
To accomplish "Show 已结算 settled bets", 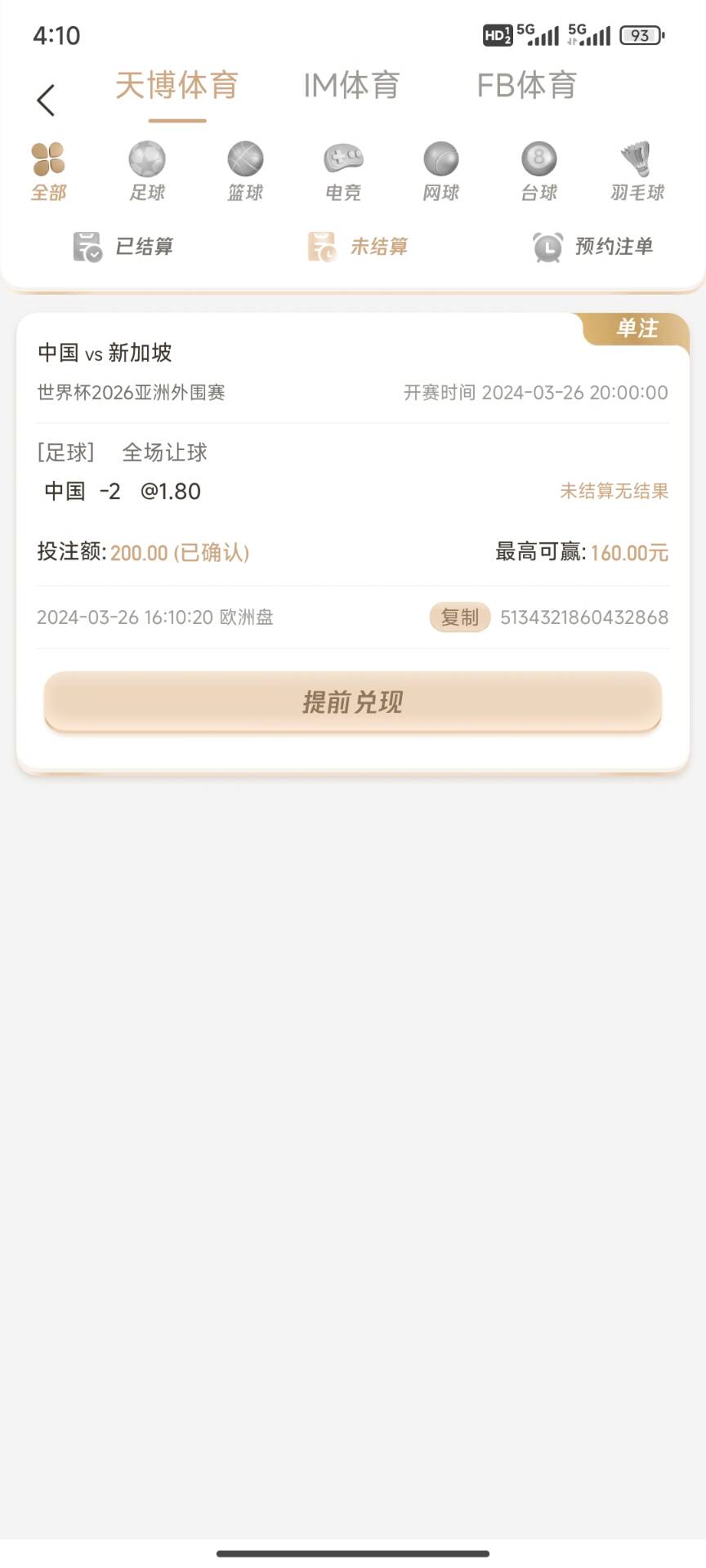I will [123, 247].
